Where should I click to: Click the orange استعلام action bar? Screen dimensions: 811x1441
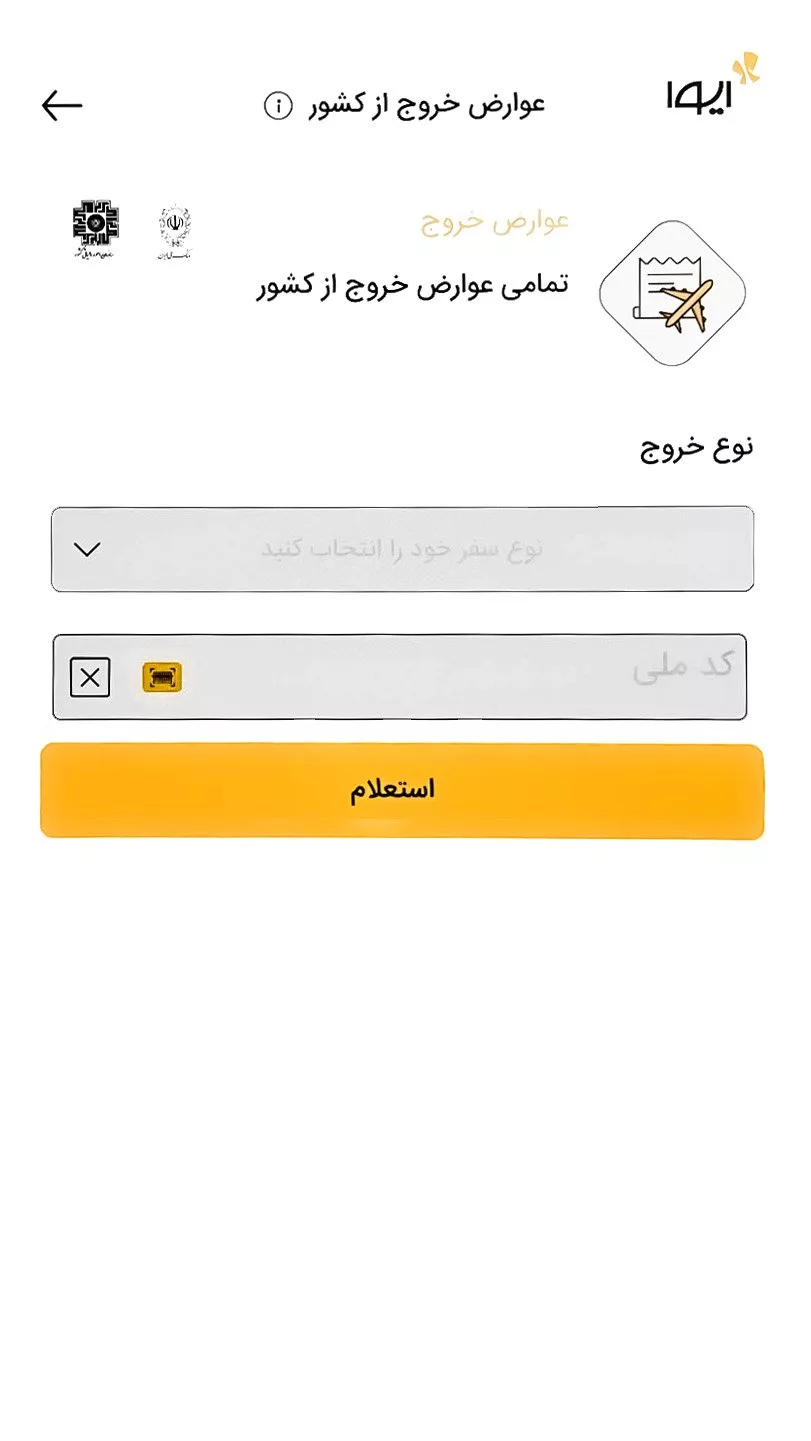[400, 789]
